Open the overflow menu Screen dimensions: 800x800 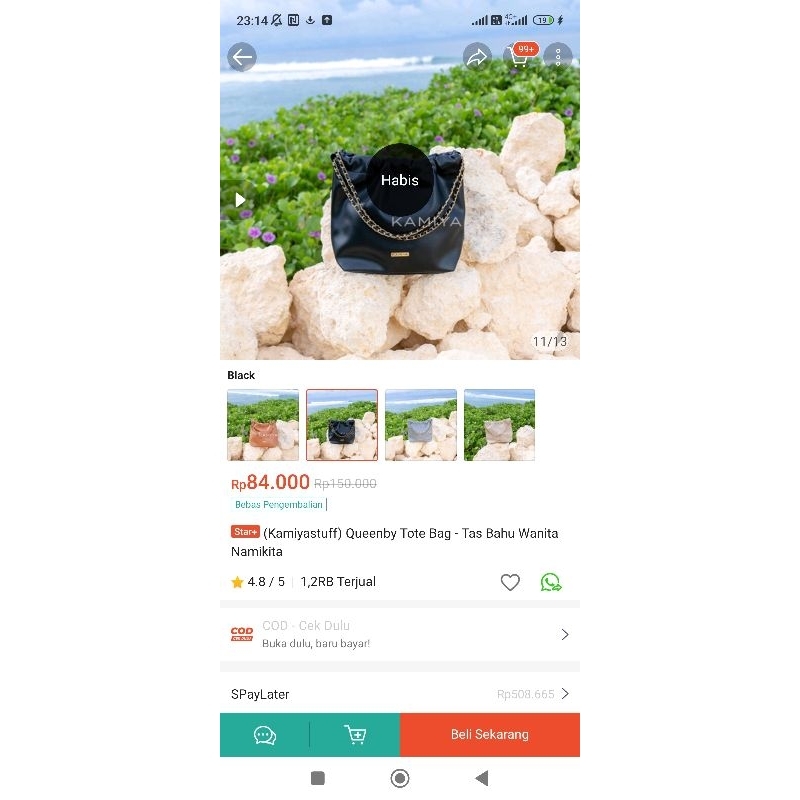pyautogui.click(x=558, y=57)
